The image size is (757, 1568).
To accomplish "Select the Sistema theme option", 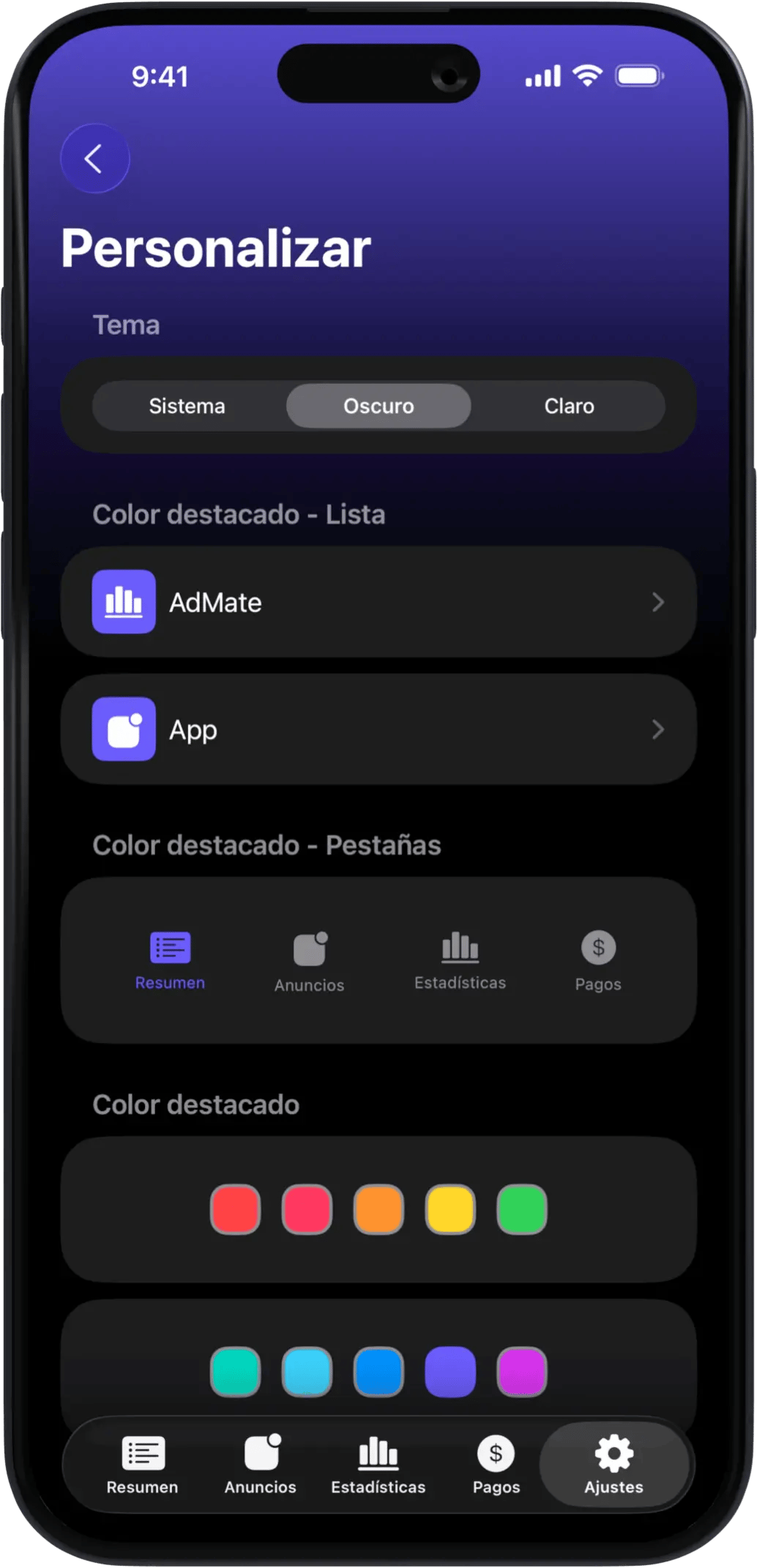I will pos(187,406).
